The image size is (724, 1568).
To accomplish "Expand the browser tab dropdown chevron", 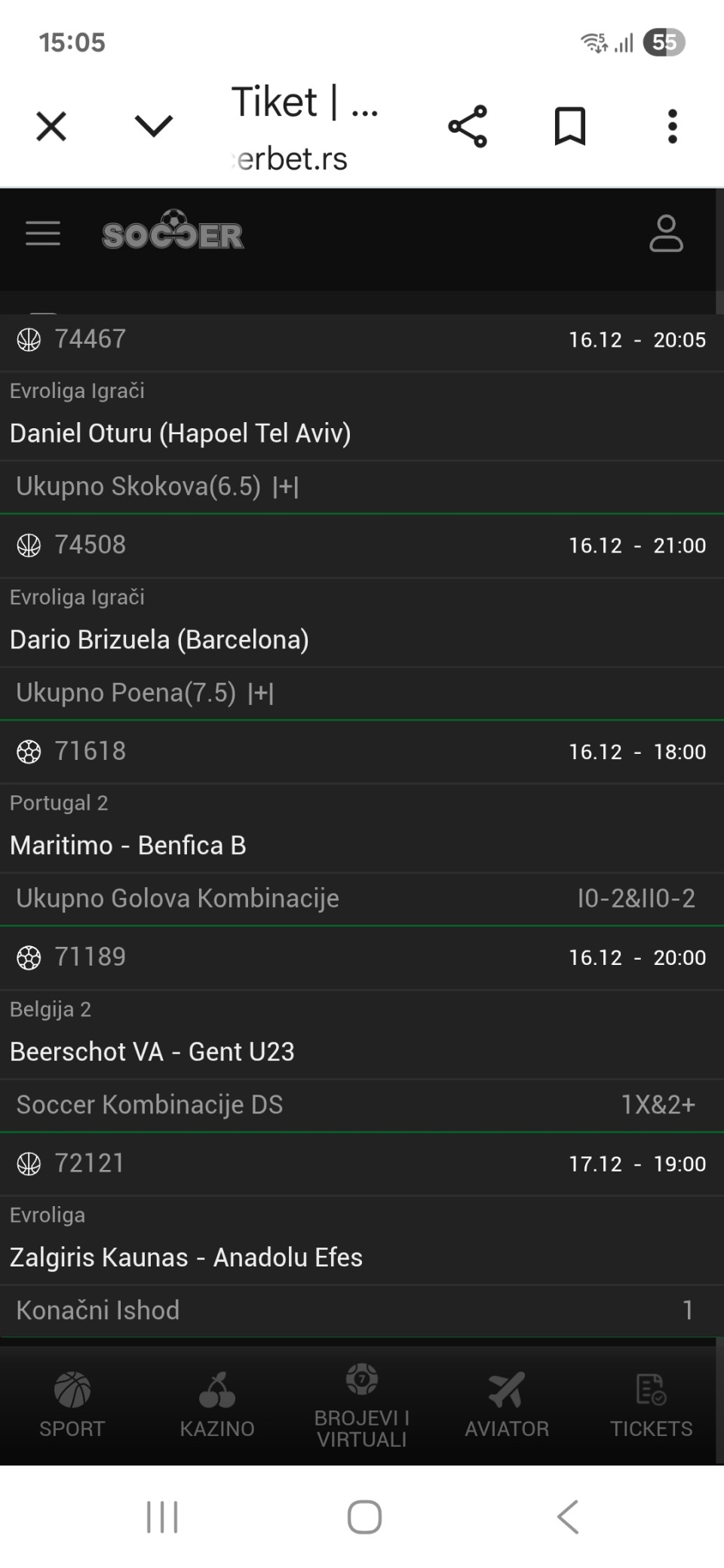I will 154,126.
